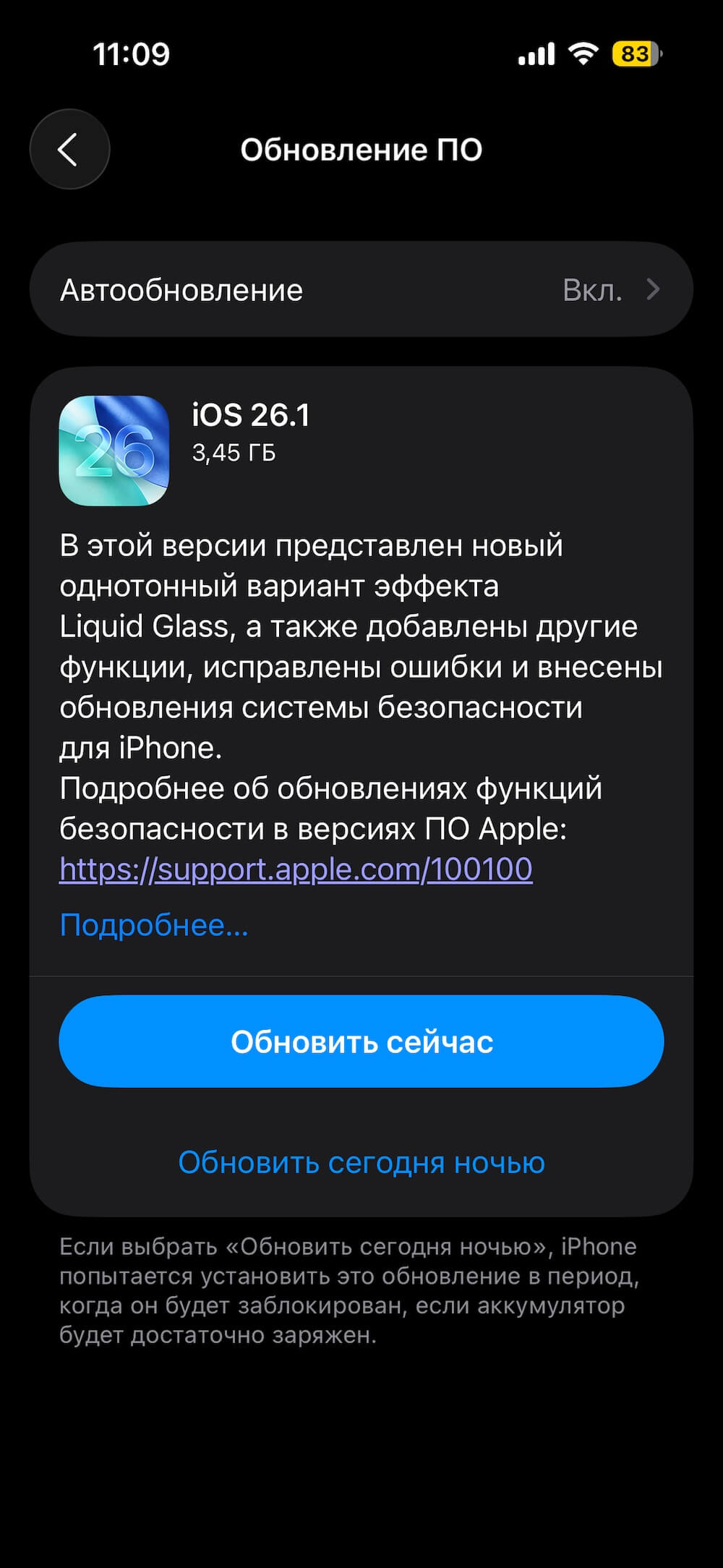Image resolution: width=723 pixels, height=1568 pixels.
Task: Open the support.apple.com/100100 link
Action: click(295, 869)
